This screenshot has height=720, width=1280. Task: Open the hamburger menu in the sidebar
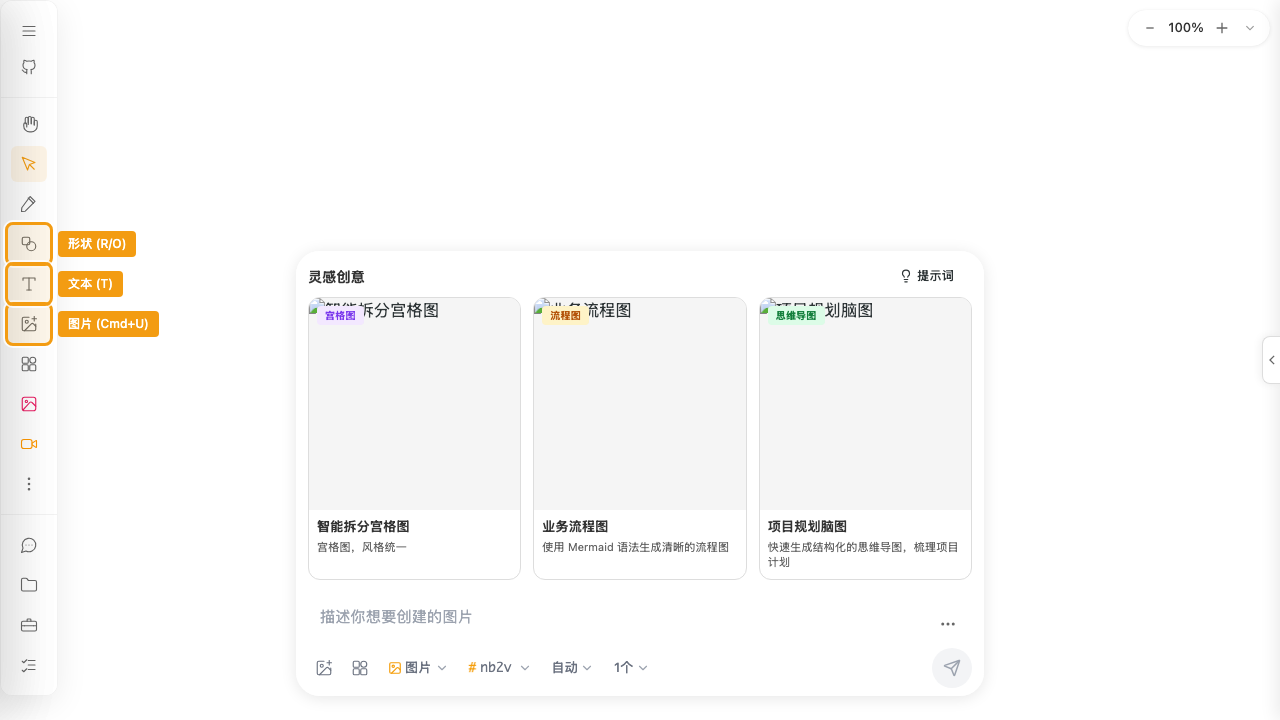29,31
